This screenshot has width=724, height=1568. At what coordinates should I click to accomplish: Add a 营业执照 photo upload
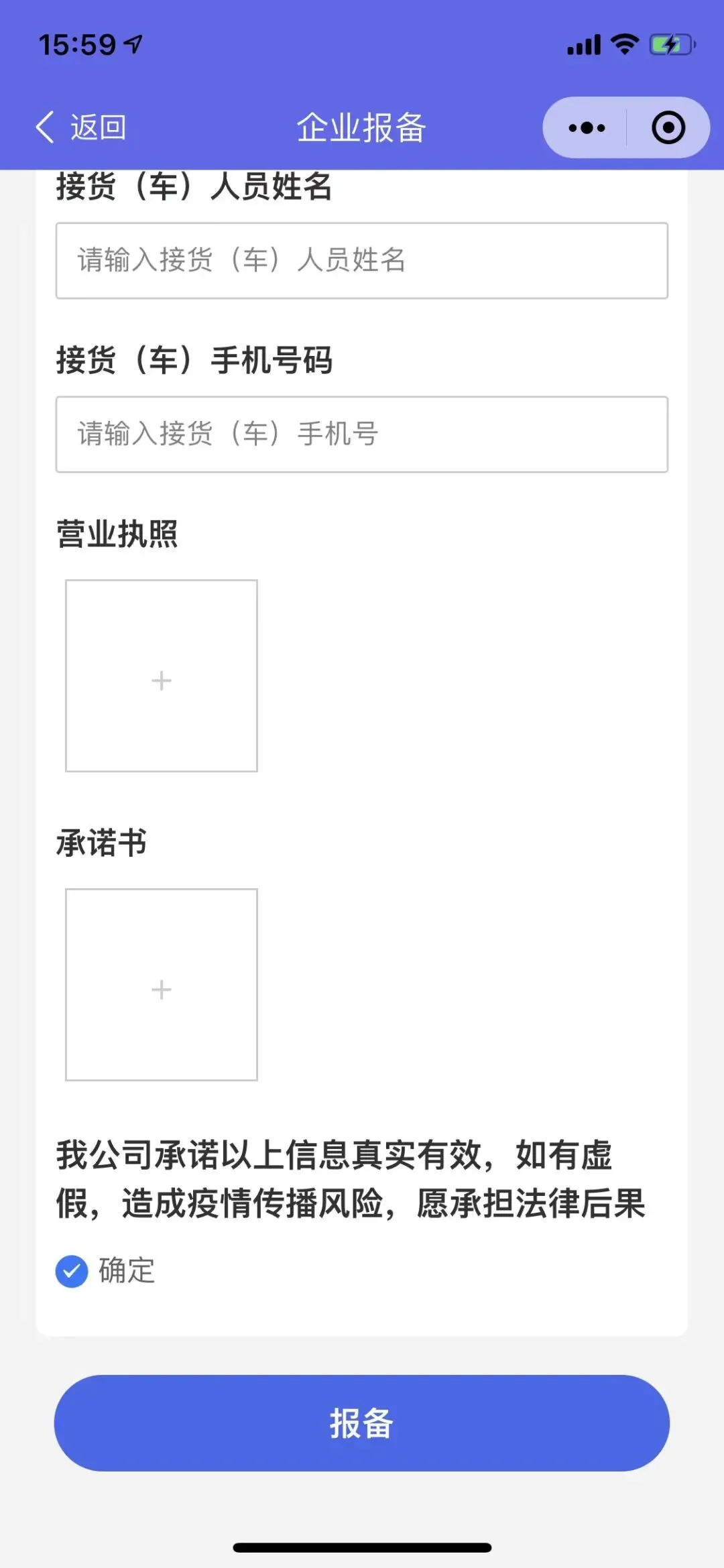pyautogui.click(x=162, y=676)
